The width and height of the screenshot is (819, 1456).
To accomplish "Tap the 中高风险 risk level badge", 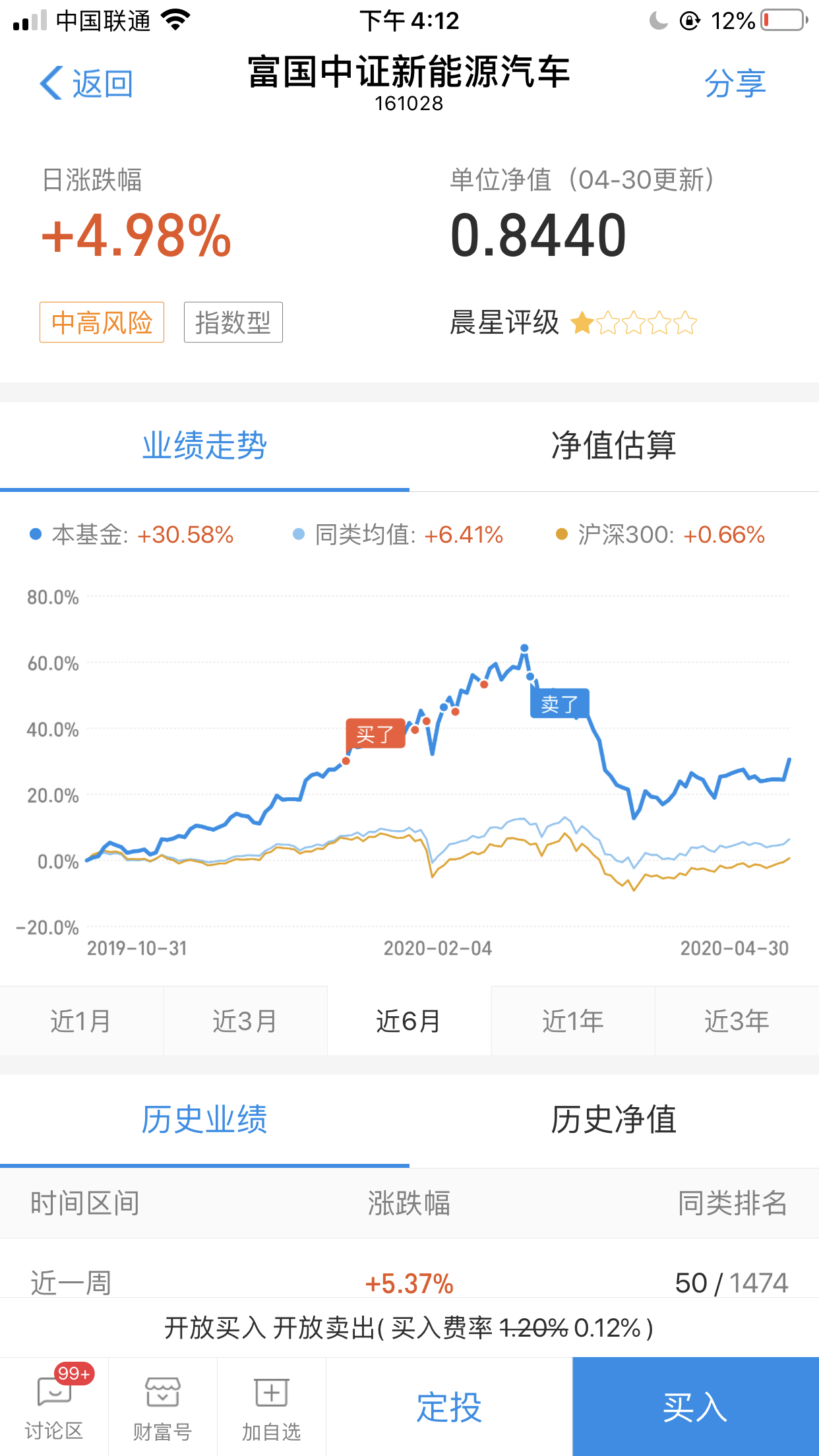I will pos(101,322).
